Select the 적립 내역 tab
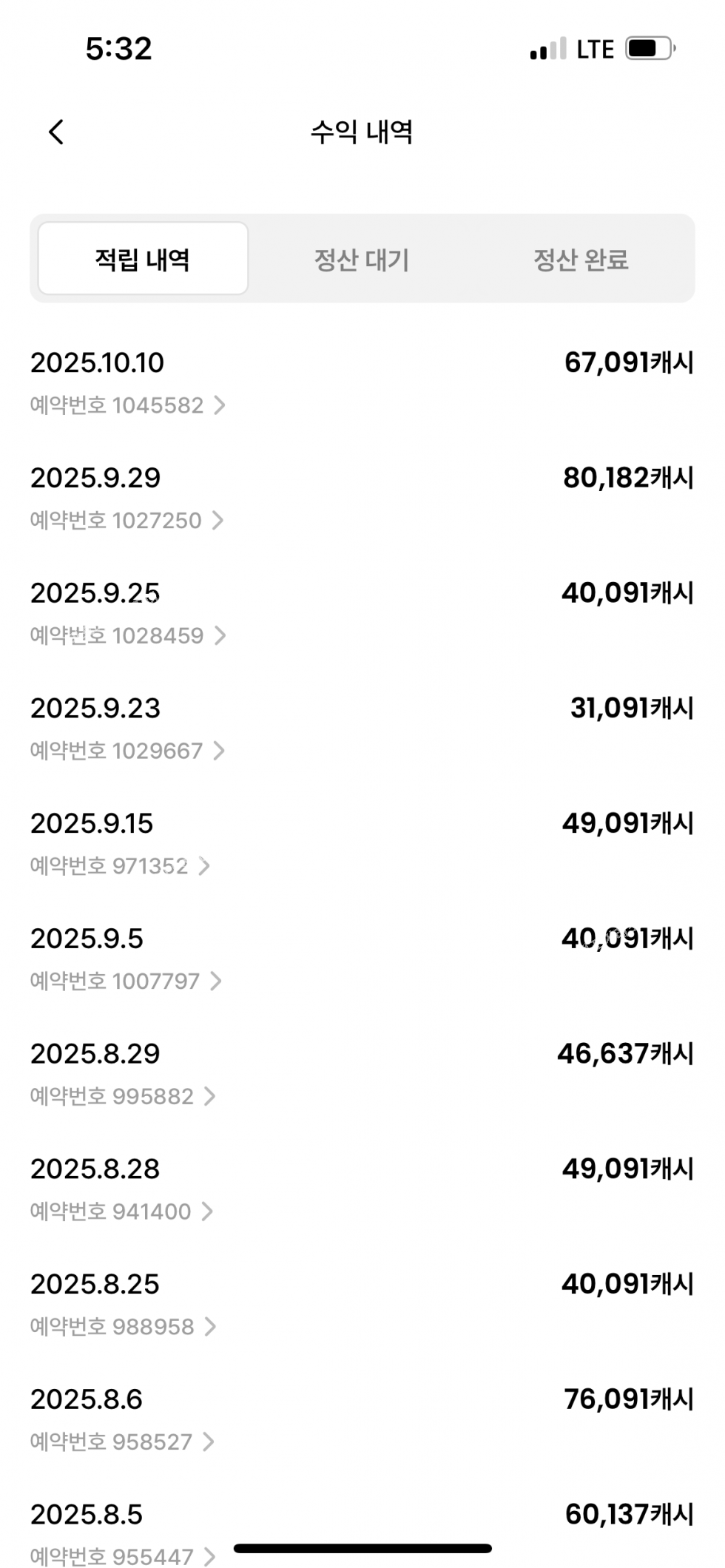 pyautogui.click(x=143, y=259)
